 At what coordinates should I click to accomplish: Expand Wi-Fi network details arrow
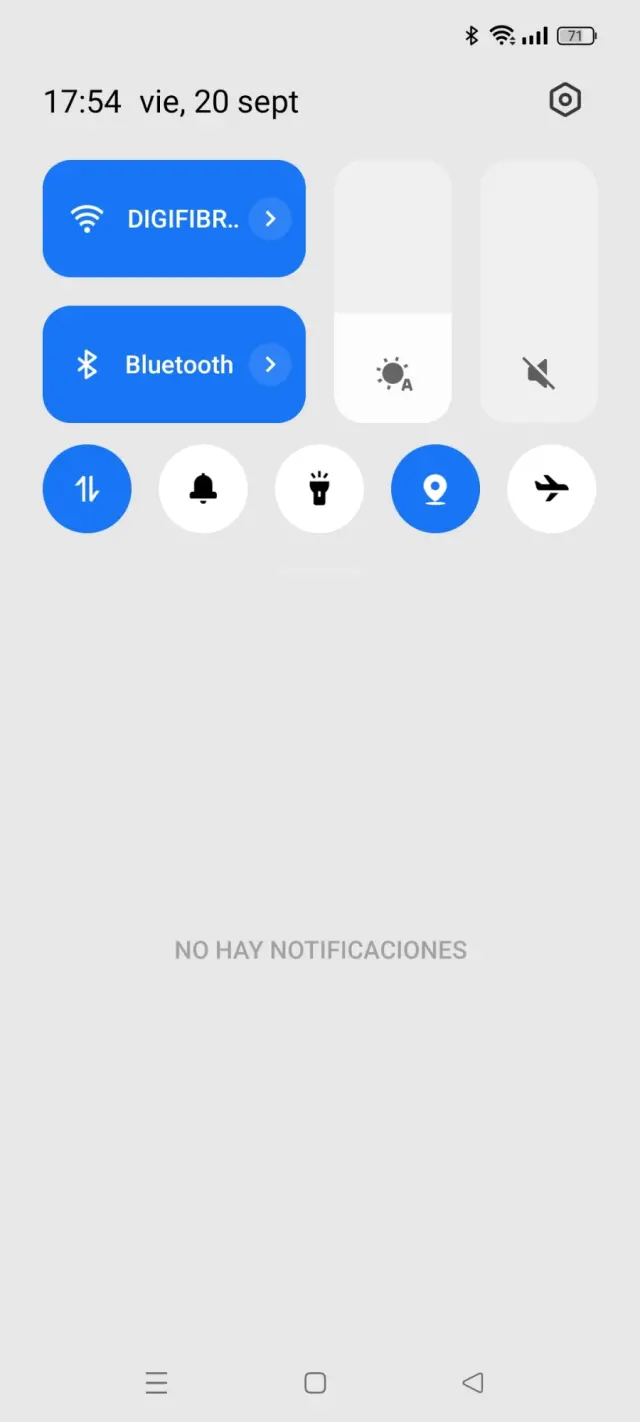click(x=270, y=219)
